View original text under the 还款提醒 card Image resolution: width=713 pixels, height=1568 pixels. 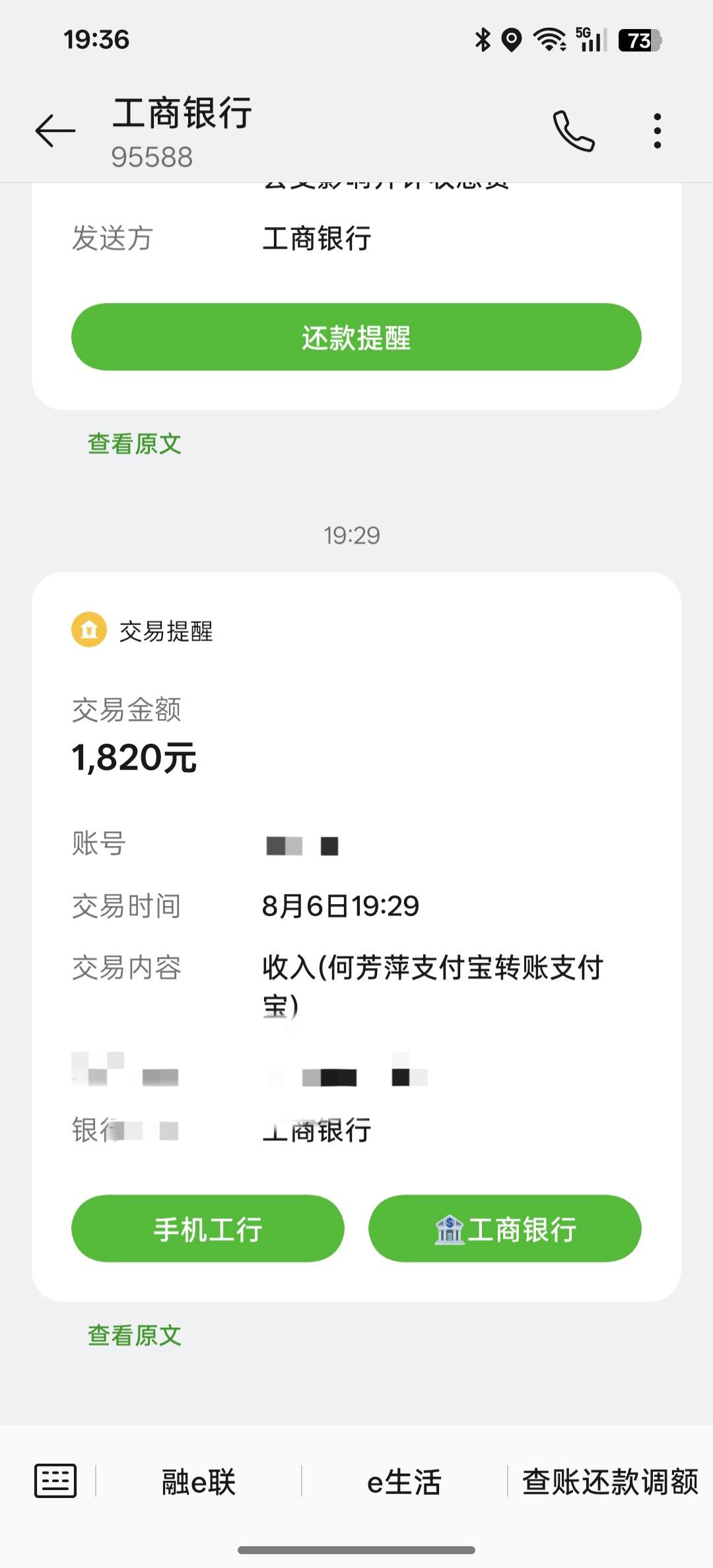(x=135, y=444)
